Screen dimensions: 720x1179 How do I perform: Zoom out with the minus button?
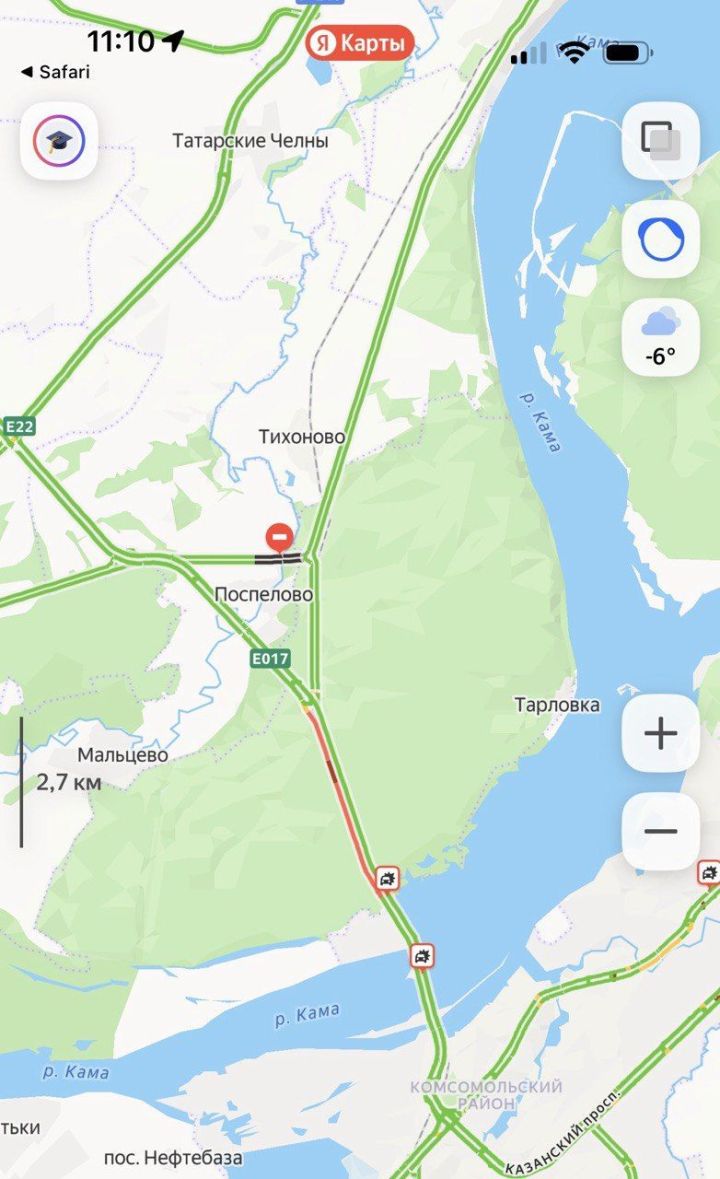point(660,831)
